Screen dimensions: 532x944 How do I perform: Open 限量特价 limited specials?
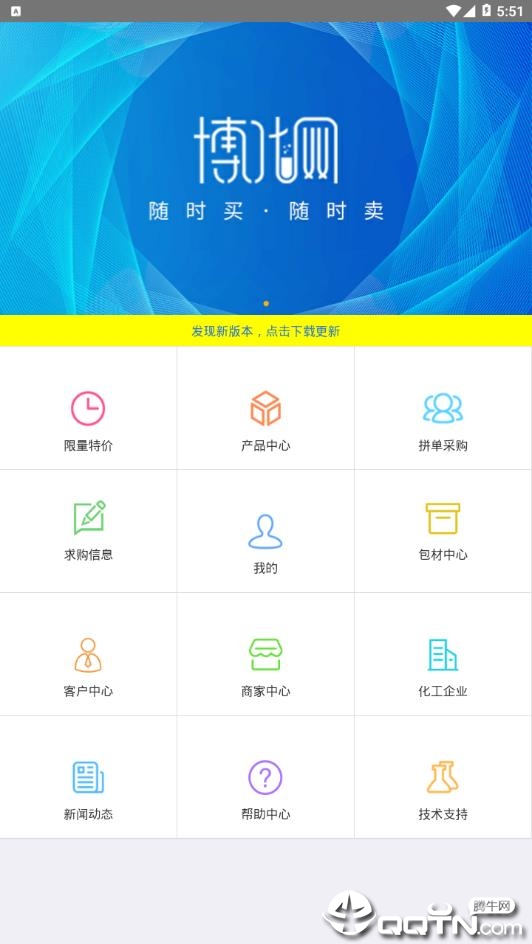(88, 408)
